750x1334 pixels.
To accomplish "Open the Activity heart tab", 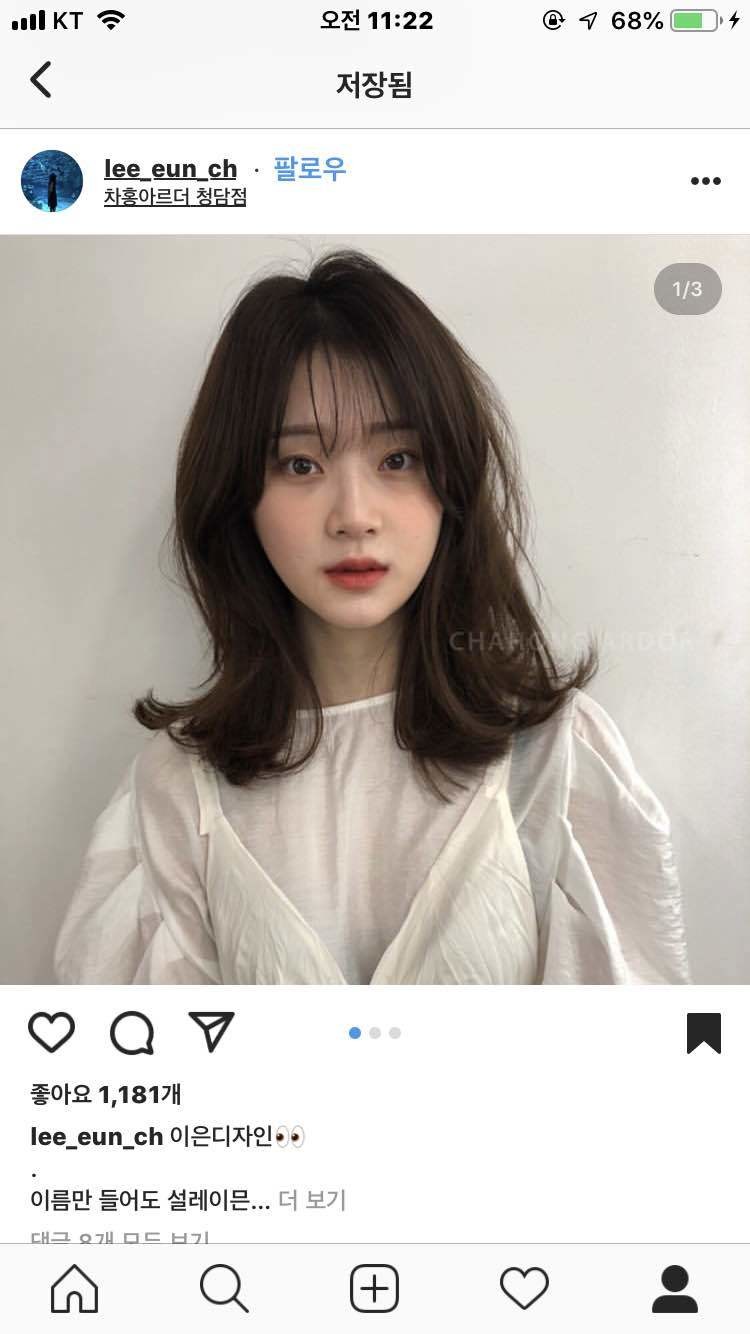I will (x=525, y=1288).
